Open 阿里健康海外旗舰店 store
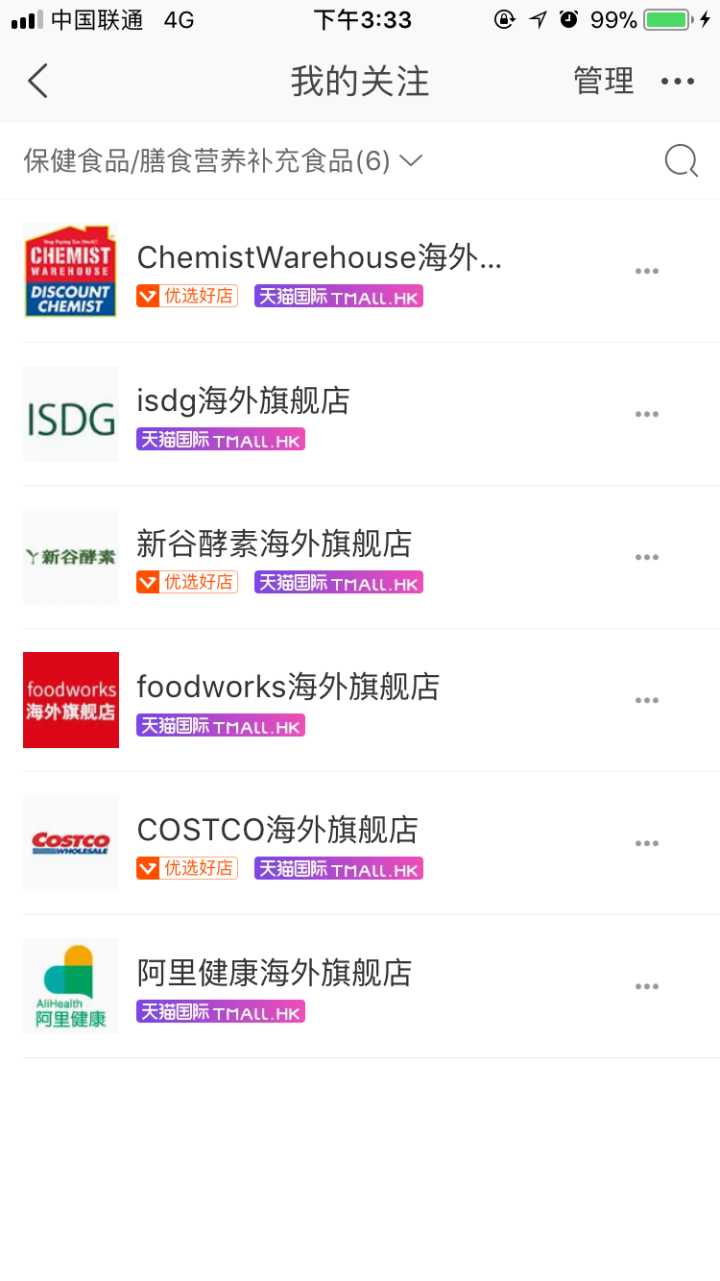Screen dimensions: 720x1281 (274, 973)
